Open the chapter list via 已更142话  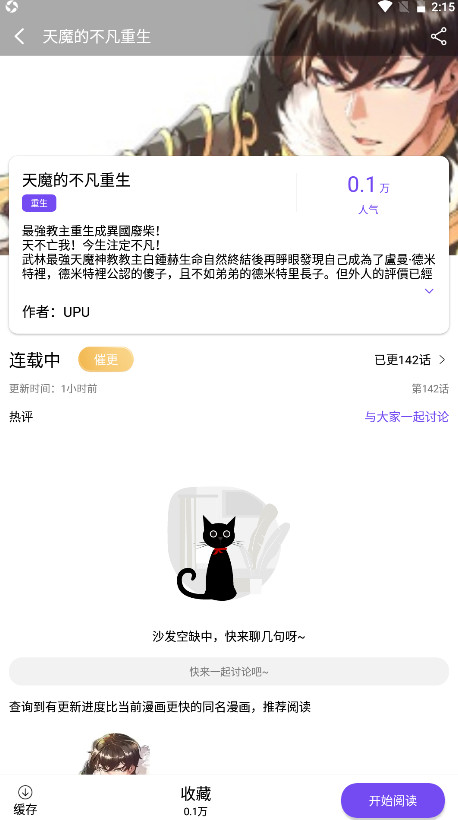(x=410, y=360)
